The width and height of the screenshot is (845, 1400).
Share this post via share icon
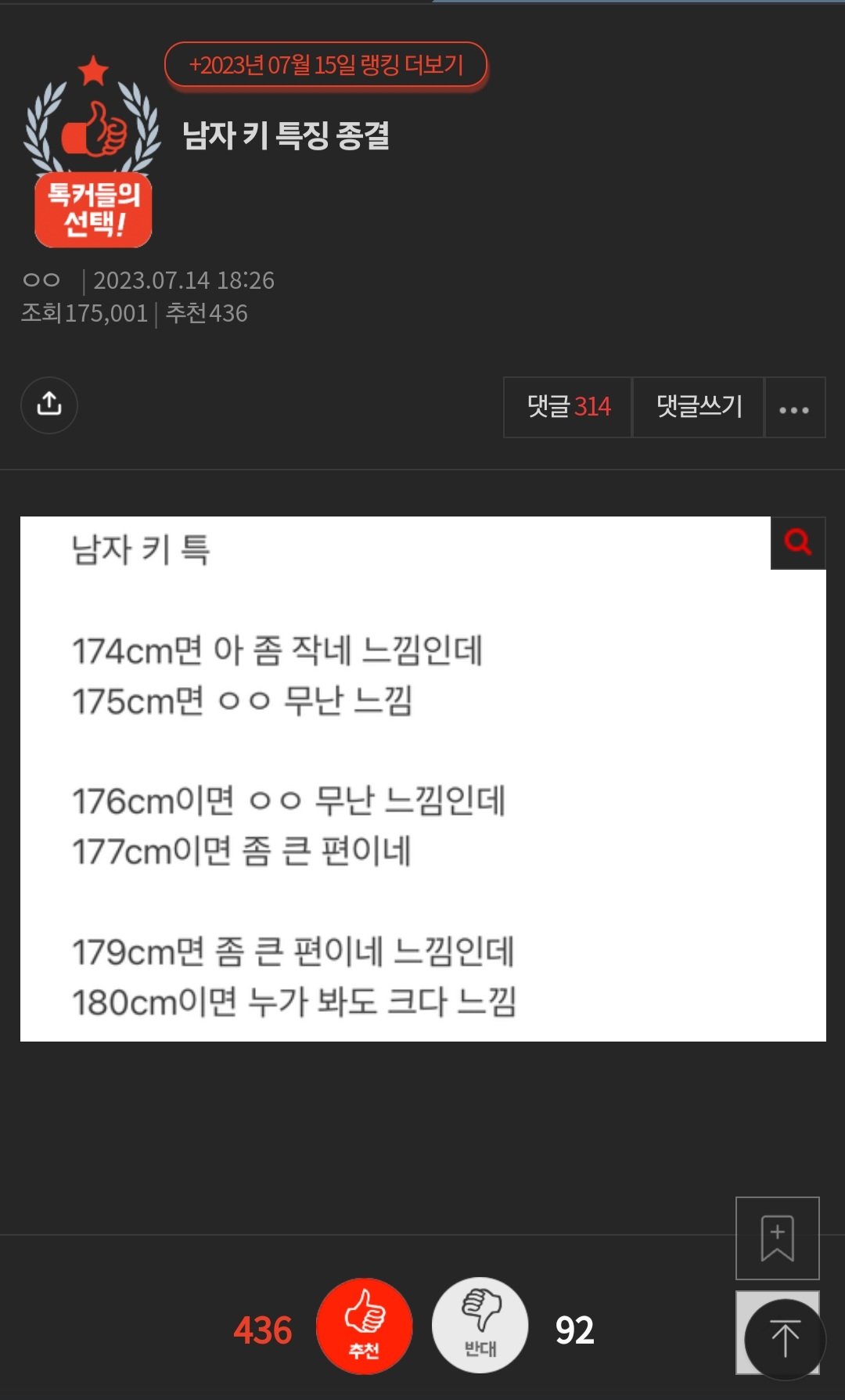pyautogui.click(x=49, y=405)
